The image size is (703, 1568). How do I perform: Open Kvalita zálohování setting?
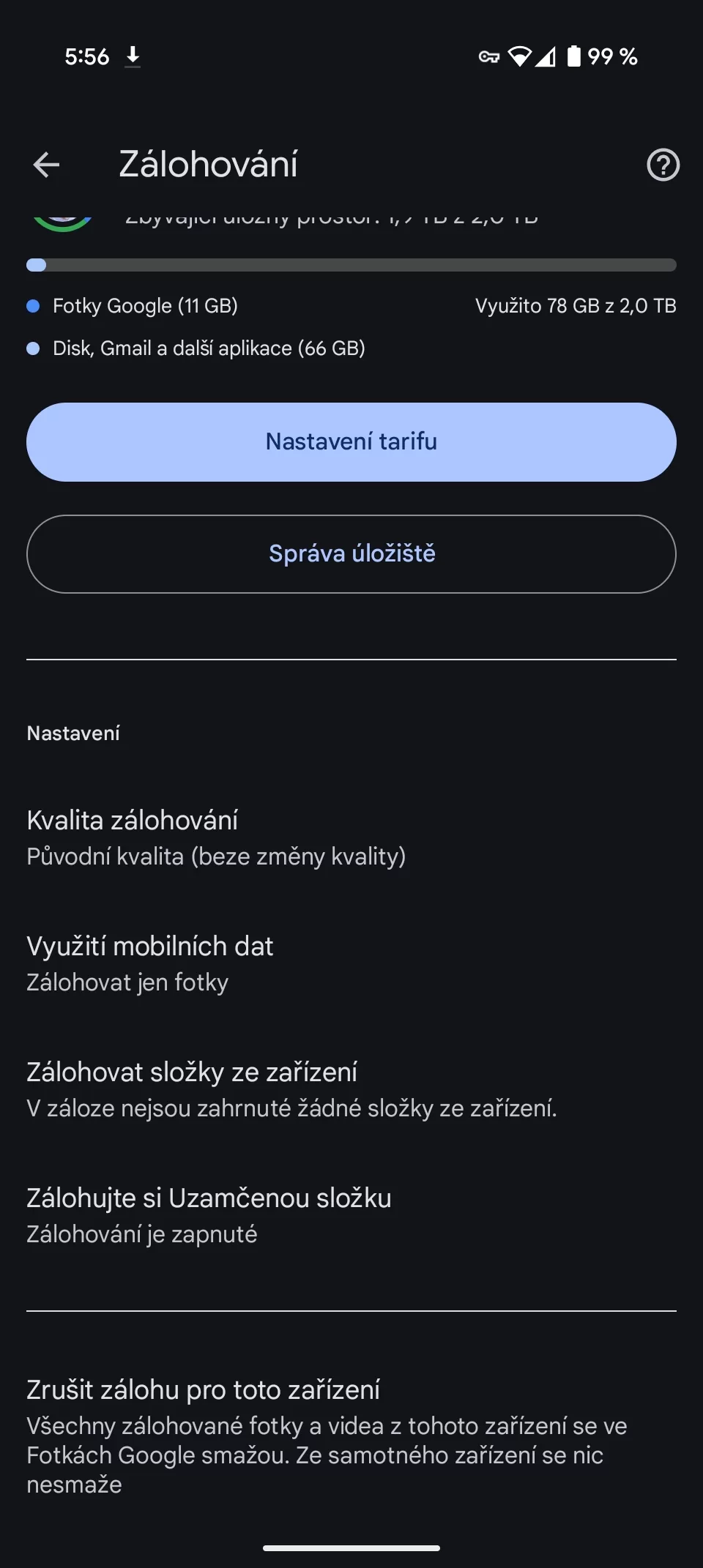216,837
